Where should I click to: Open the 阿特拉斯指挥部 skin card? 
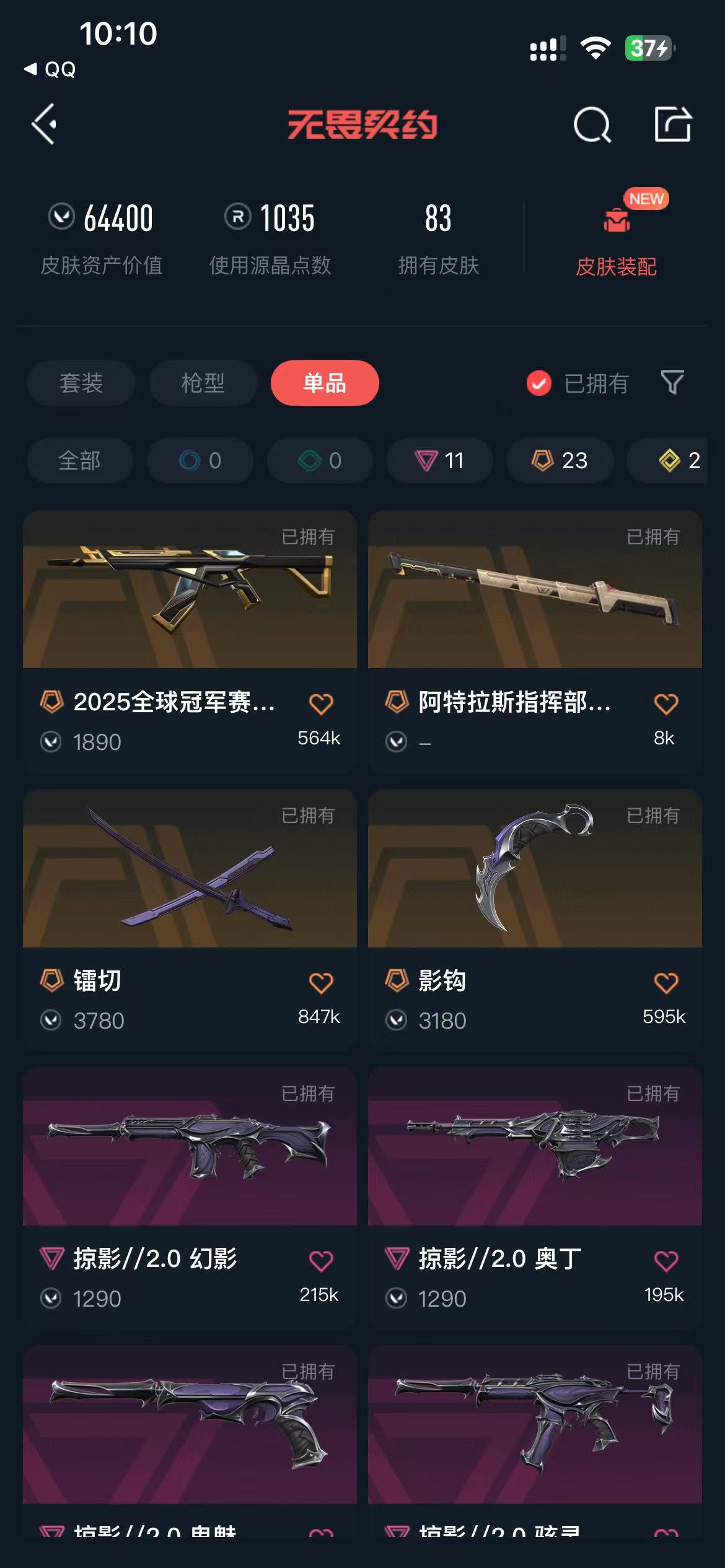tap(535, 619)
